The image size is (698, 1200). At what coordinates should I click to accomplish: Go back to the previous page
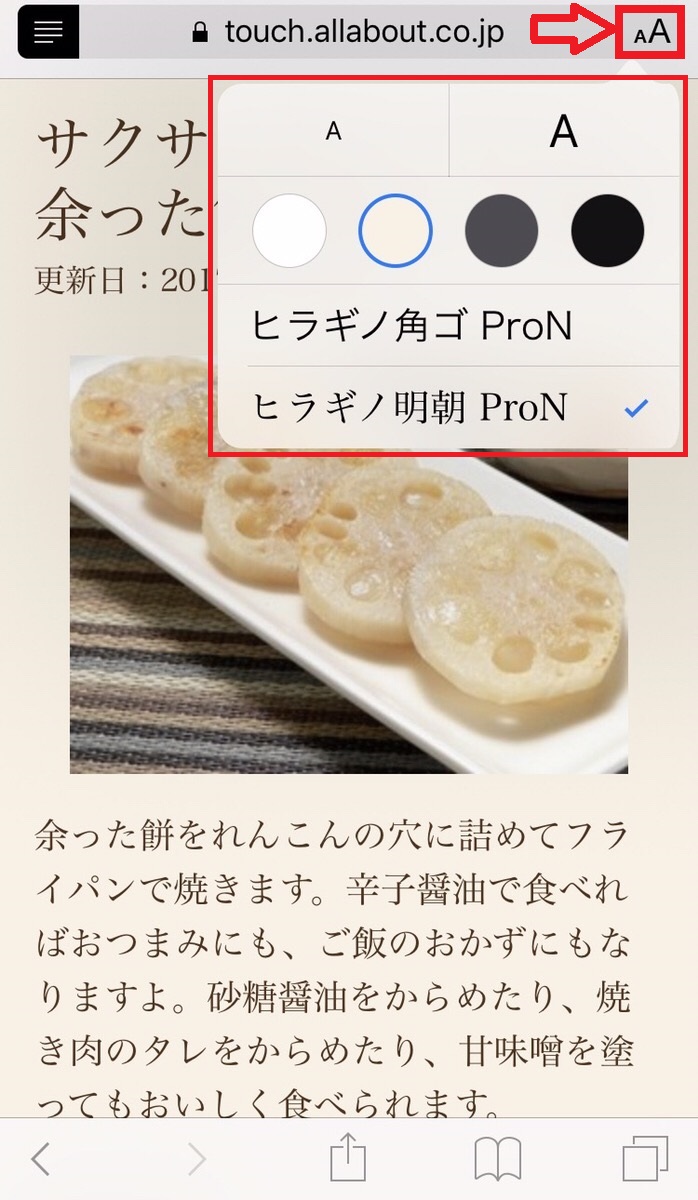tap(40, 1159)
